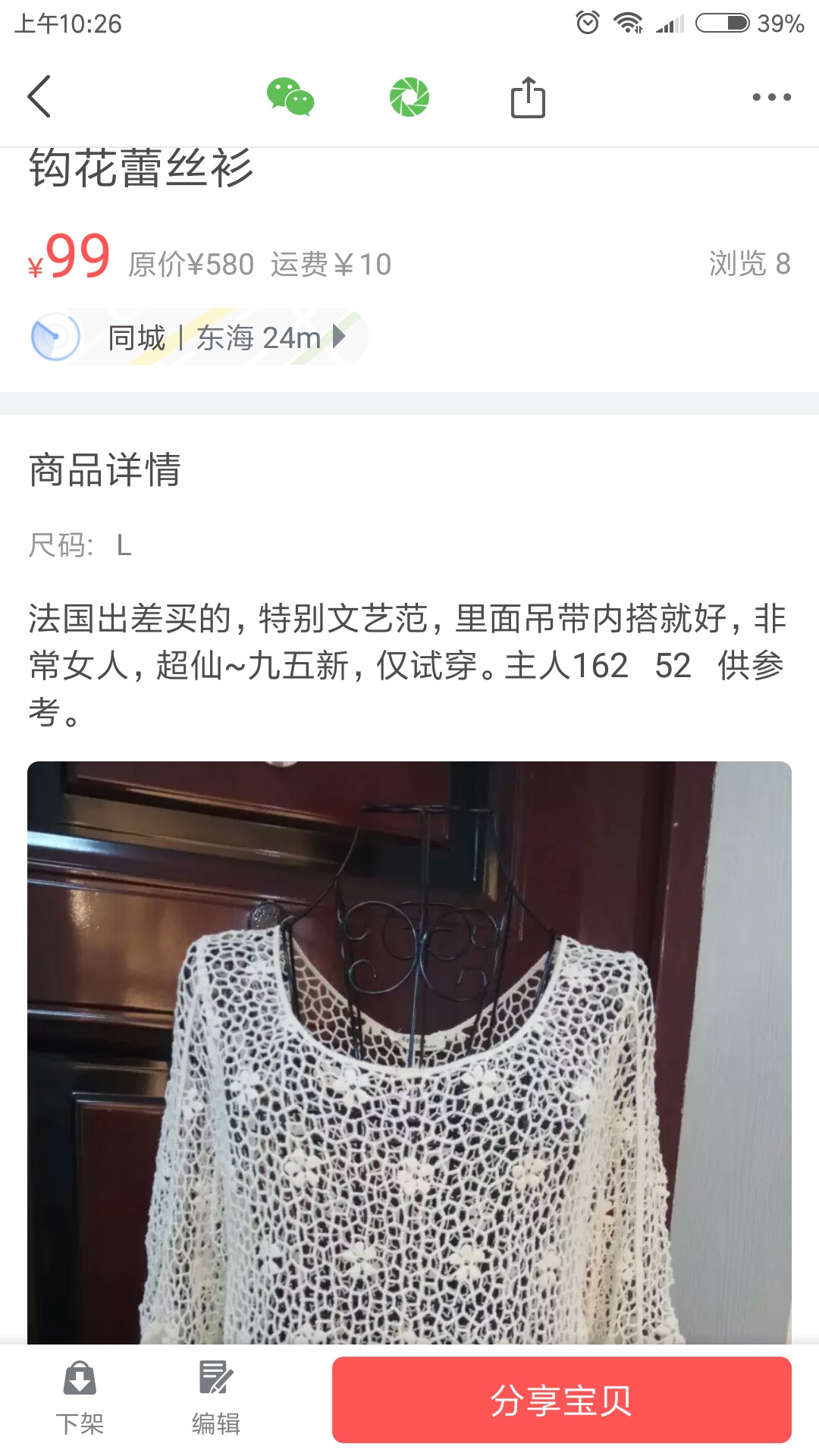
Task: Open the 同城 东海 24m location chip
Action: pos(199,337)
